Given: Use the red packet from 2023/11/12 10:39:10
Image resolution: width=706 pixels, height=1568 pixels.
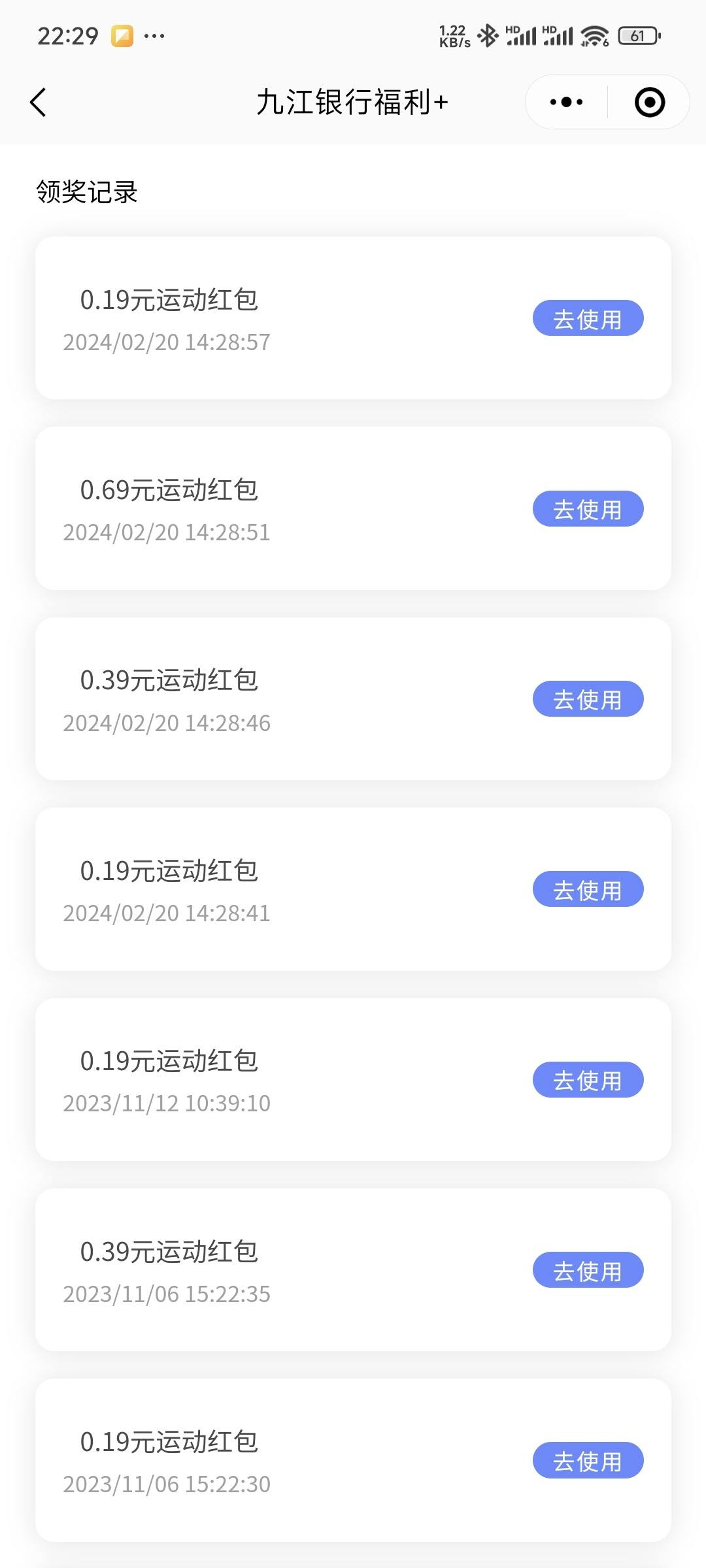Looking at the screenshot, I should (588, 1080).
